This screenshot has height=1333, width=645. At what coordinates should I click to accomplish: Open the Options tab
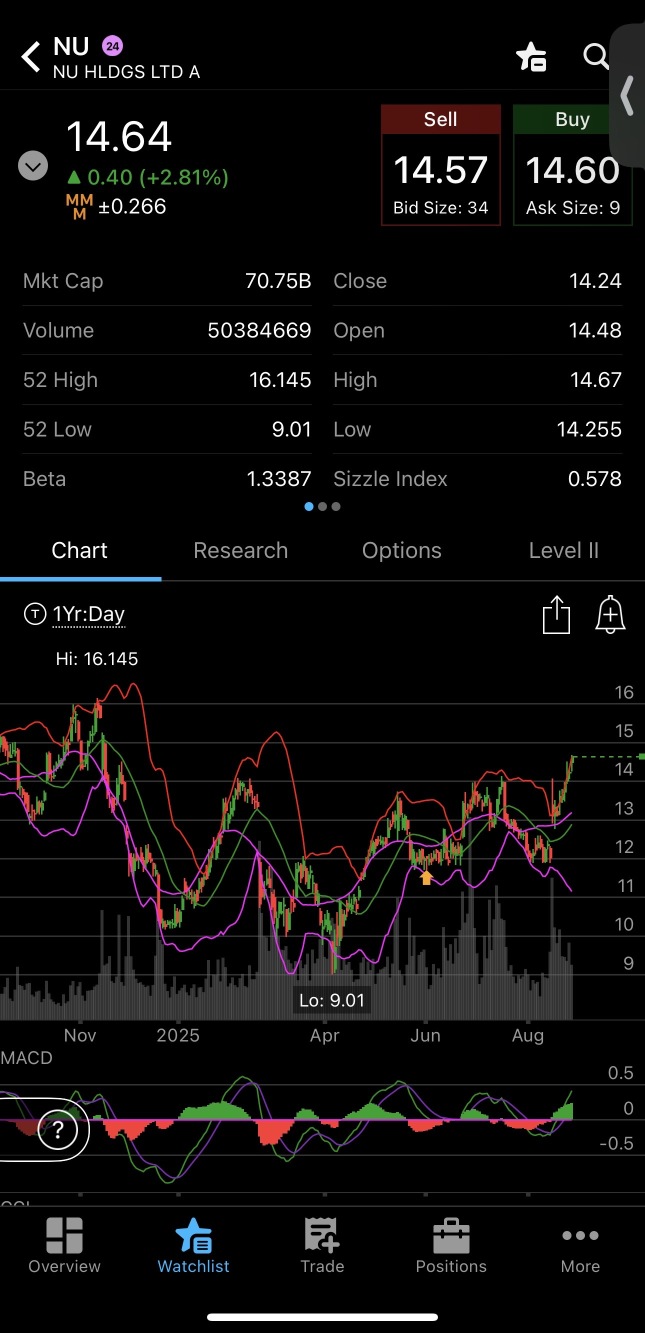tap(402, 550)
